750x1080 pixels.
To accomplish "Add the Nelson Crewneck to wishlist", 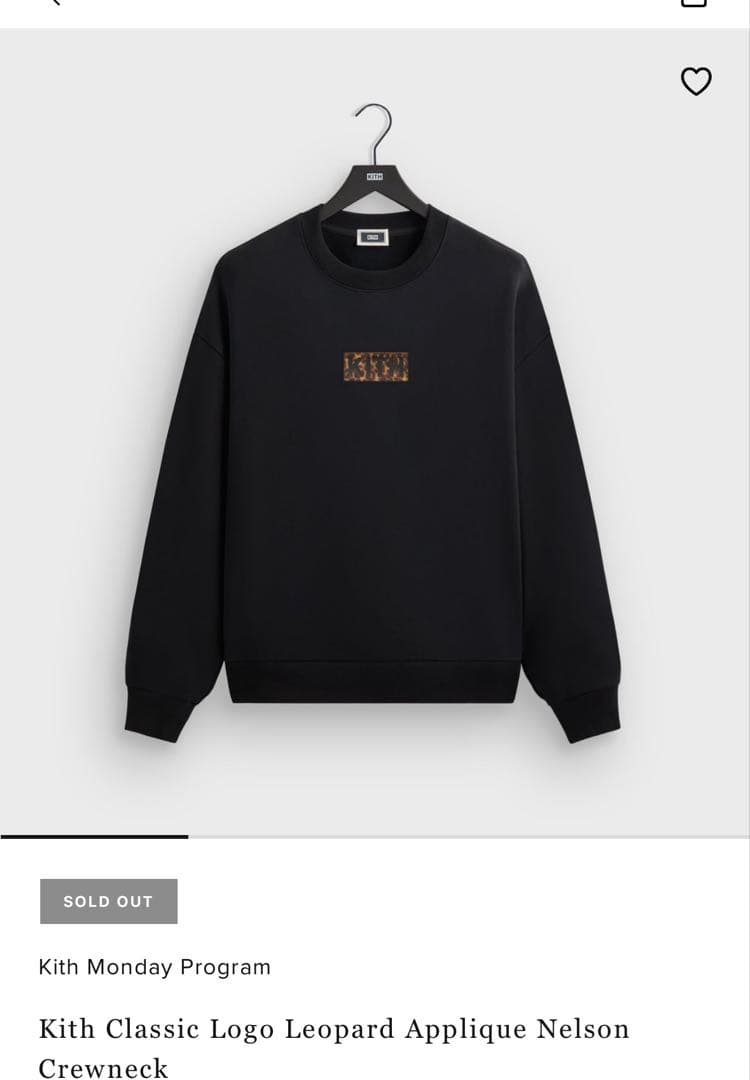I will [696, 81].
